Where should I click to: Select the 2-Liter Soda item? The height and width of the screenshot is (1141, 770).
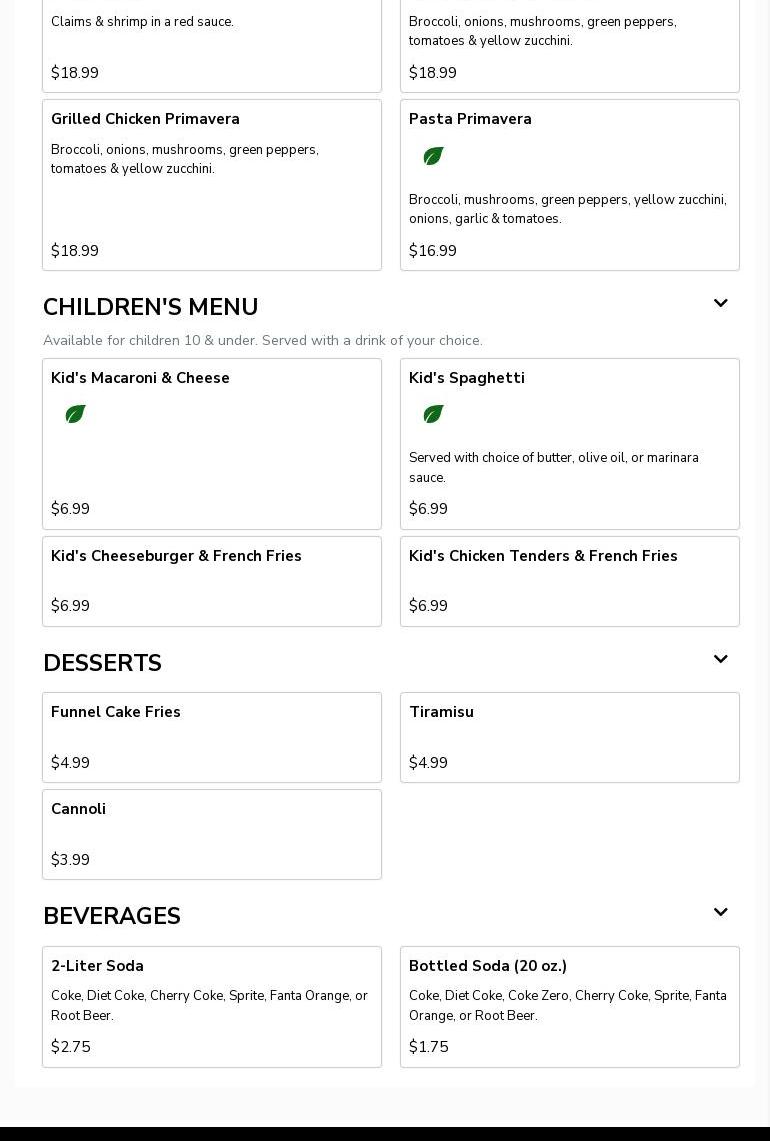(211, 1006)
